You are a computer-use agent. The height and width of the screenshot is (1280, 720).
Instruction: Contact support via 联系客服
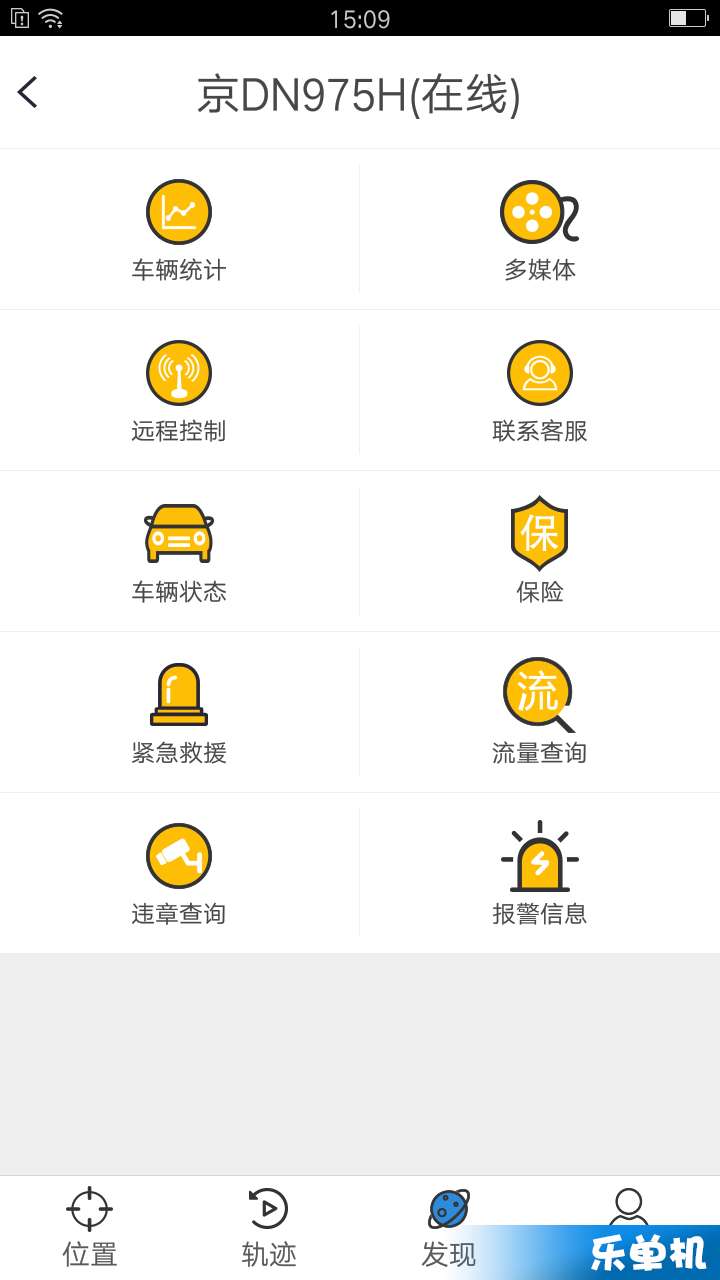(540, 391)
